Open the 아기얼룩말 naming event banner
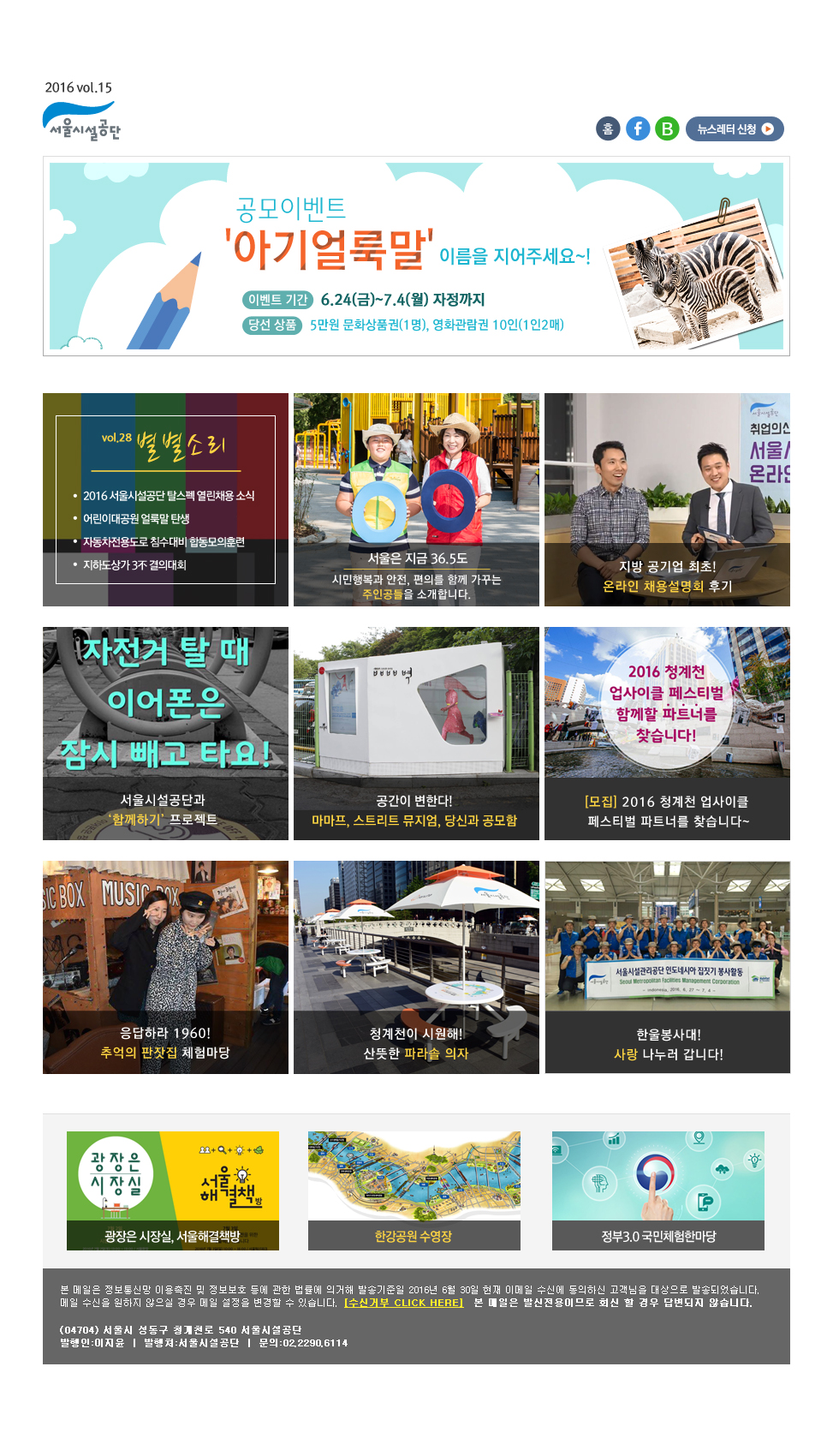Image resolution: width=833 pixels, height=1456 pixels. click(416, 256)
